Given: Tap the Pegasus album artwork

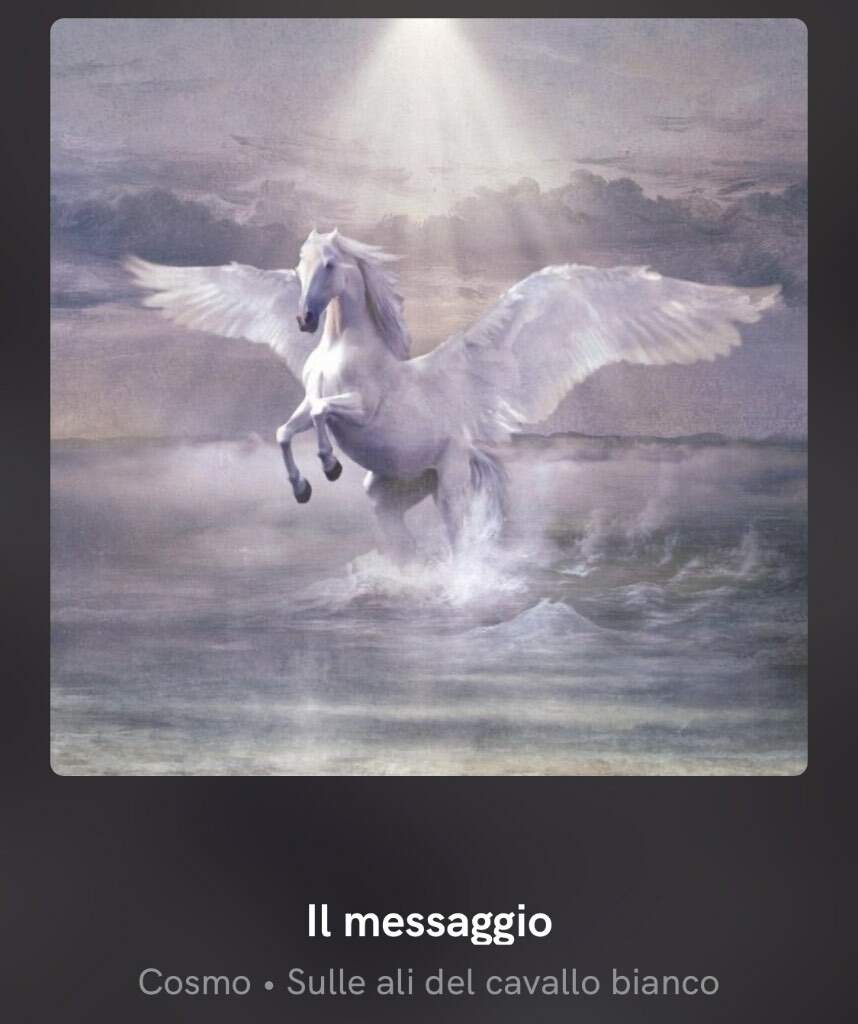Looking at the screenshot, I should click(x=429, y=397).
